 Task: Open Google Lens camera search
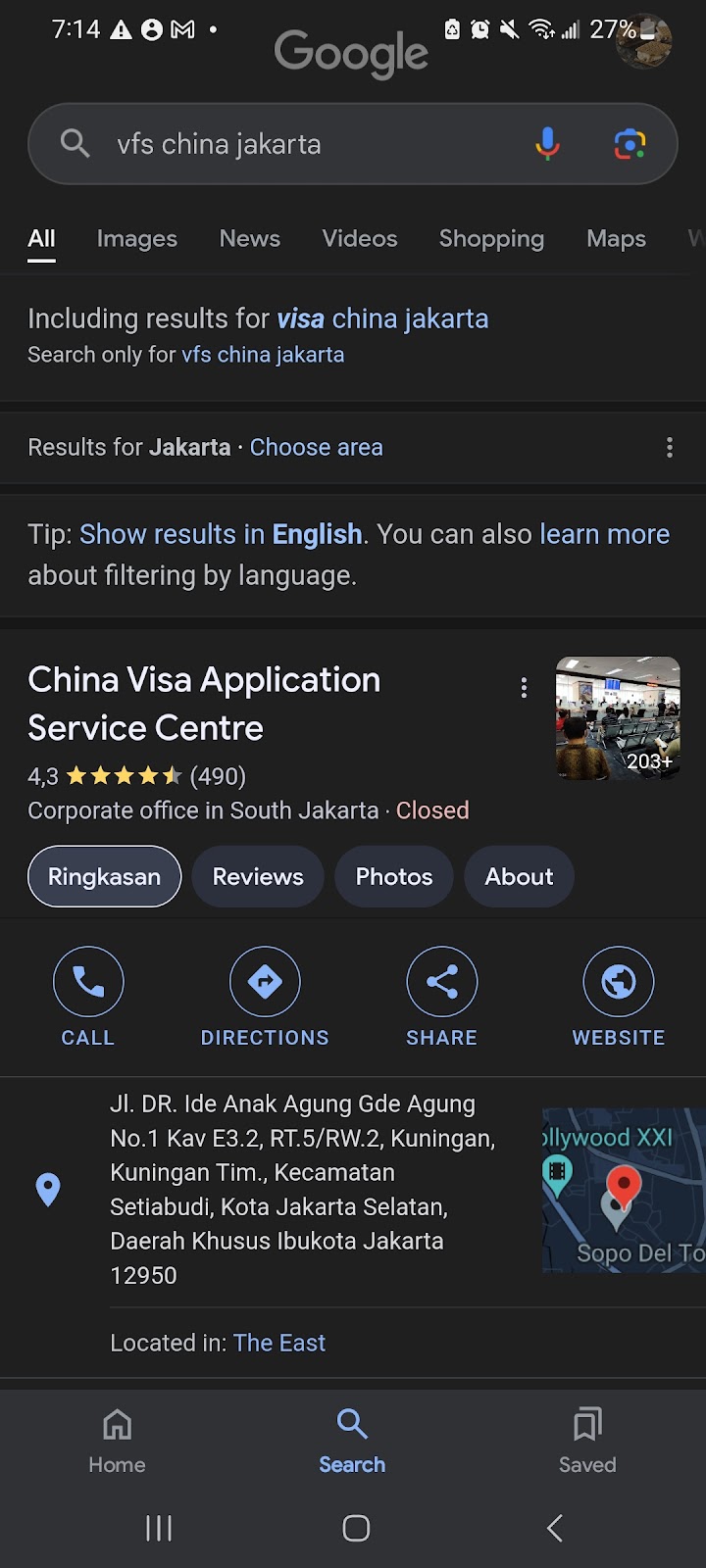(630, 144)
